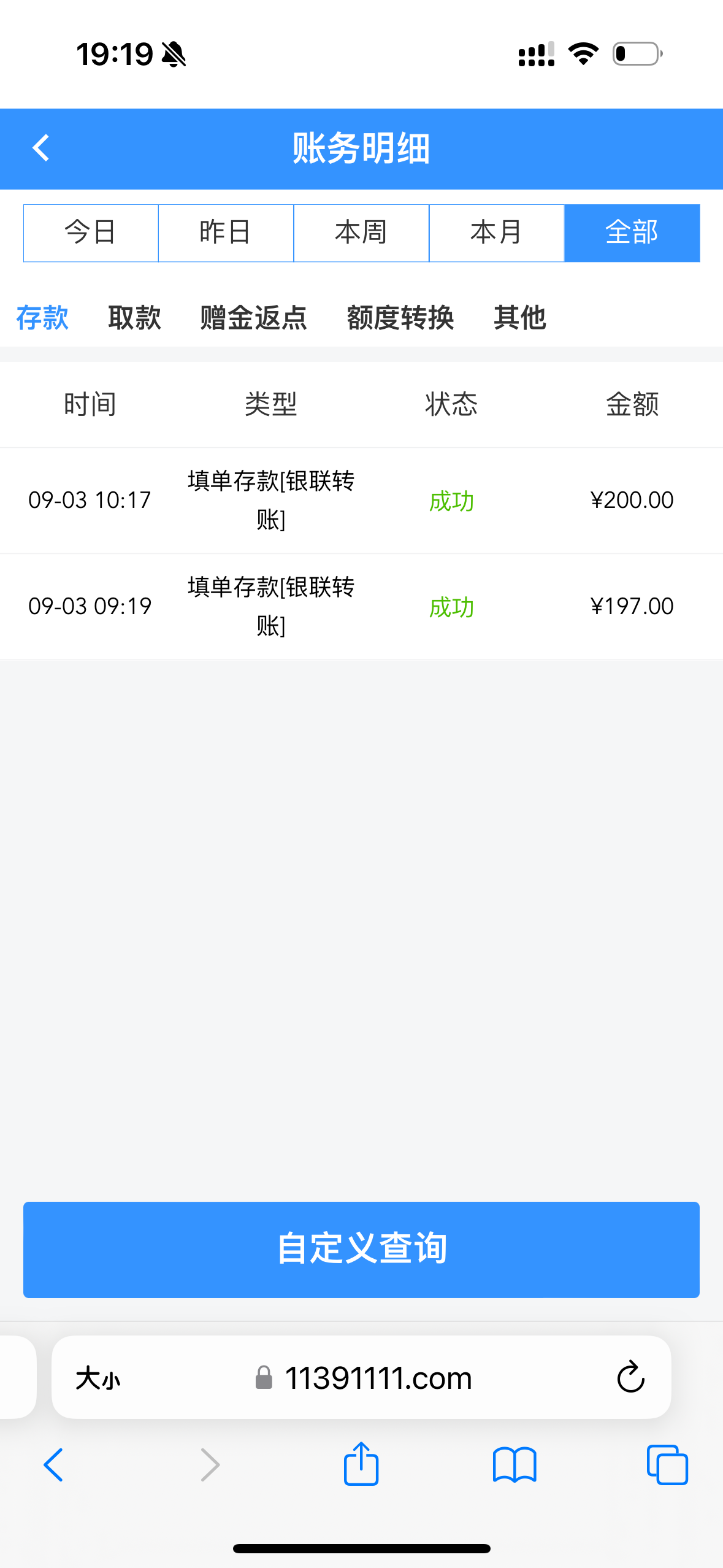
Task: Select the 昨日 date filter
Action: pyautogui.click(x=226, y=233)
